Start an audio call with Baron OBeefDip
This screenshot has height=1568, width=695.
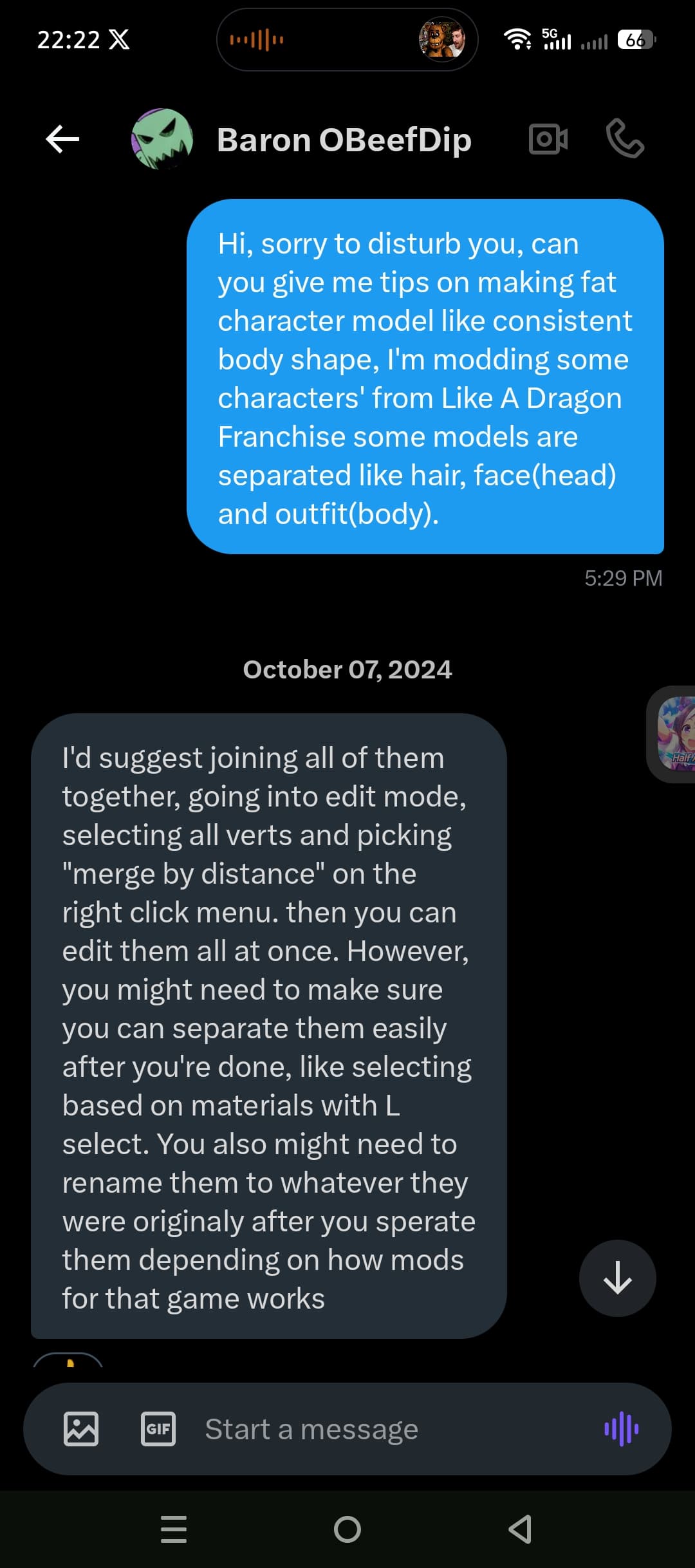point(625,139)
